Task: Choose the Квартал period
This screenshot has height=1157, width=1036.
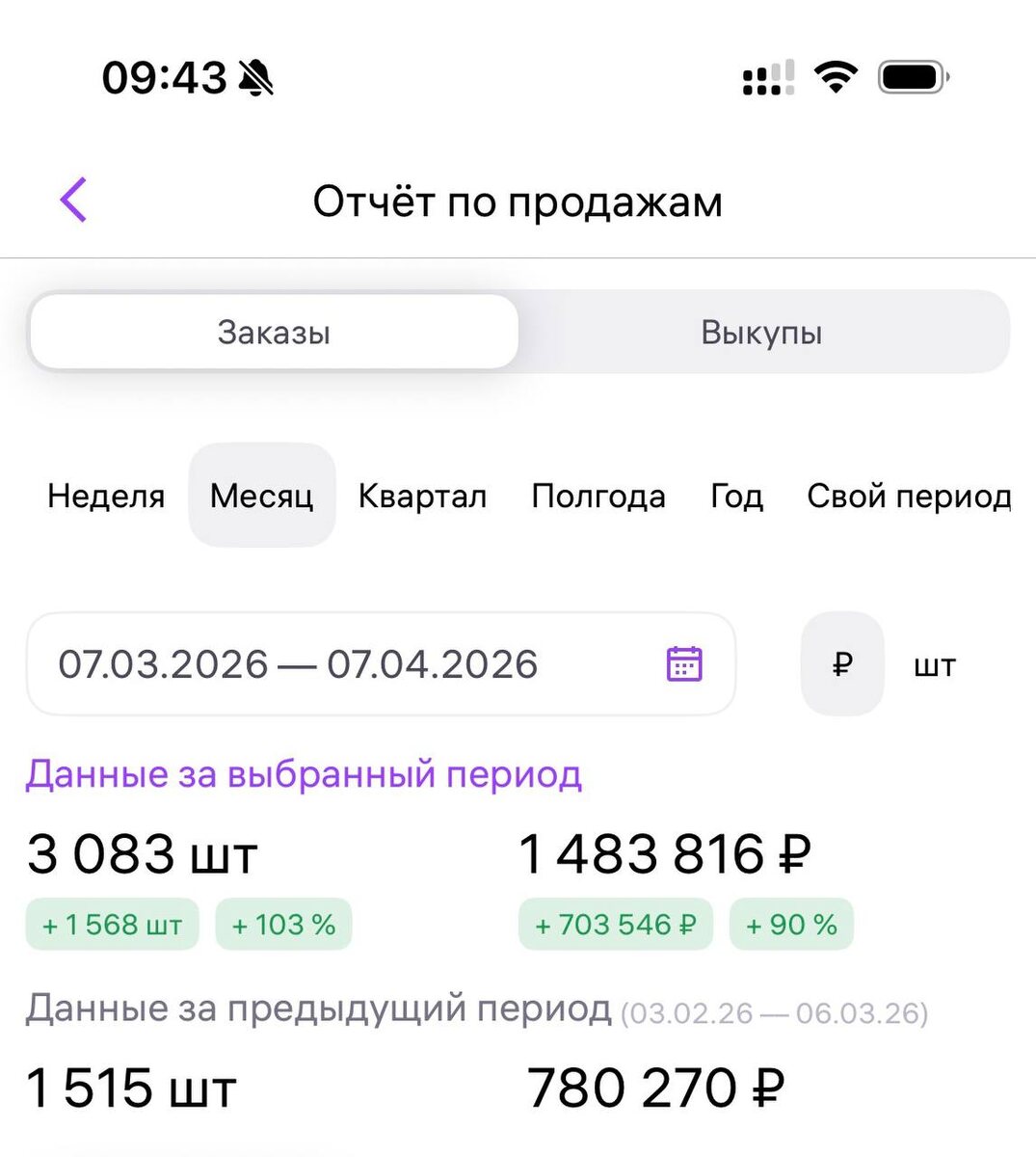Action: coord(422,496)
